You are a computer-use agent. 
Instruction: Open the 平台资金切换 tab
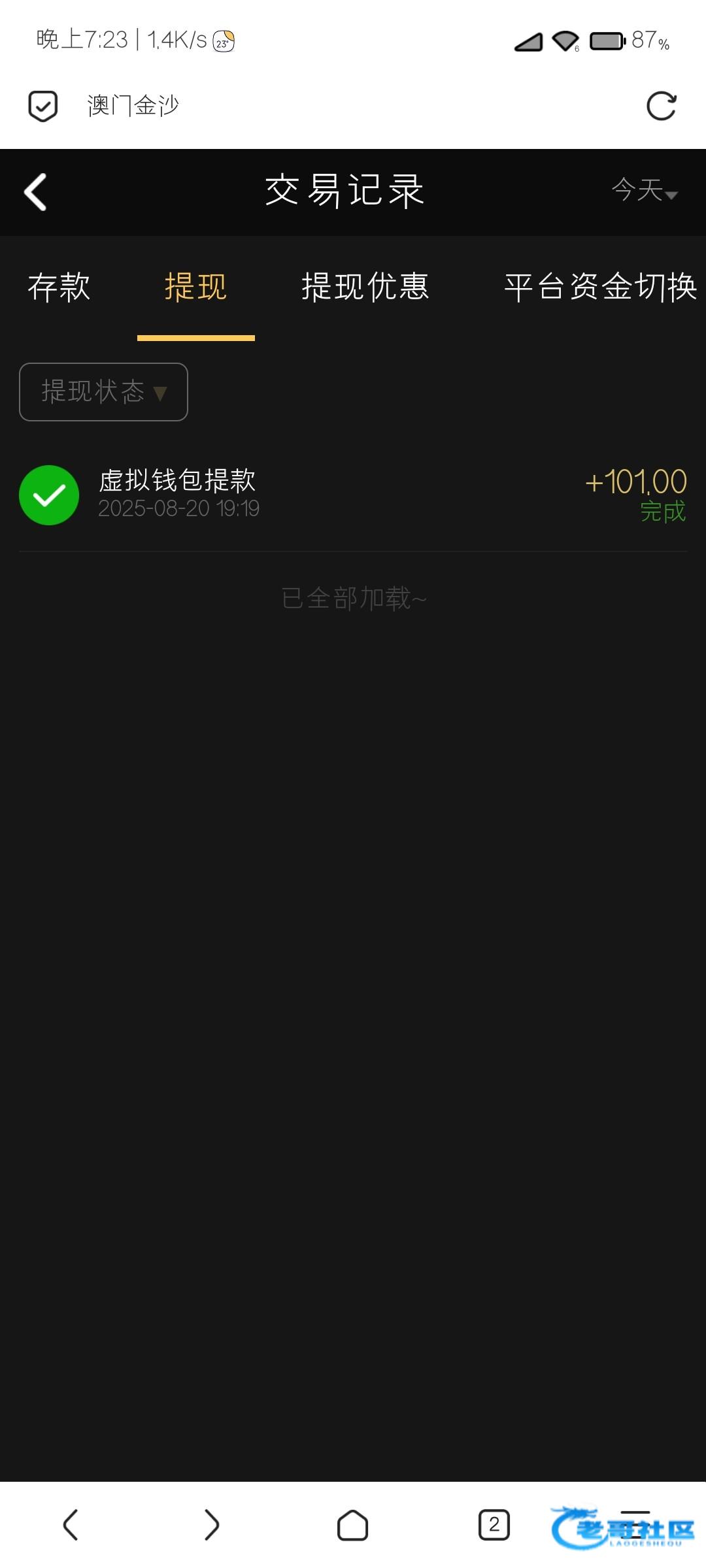601,287
